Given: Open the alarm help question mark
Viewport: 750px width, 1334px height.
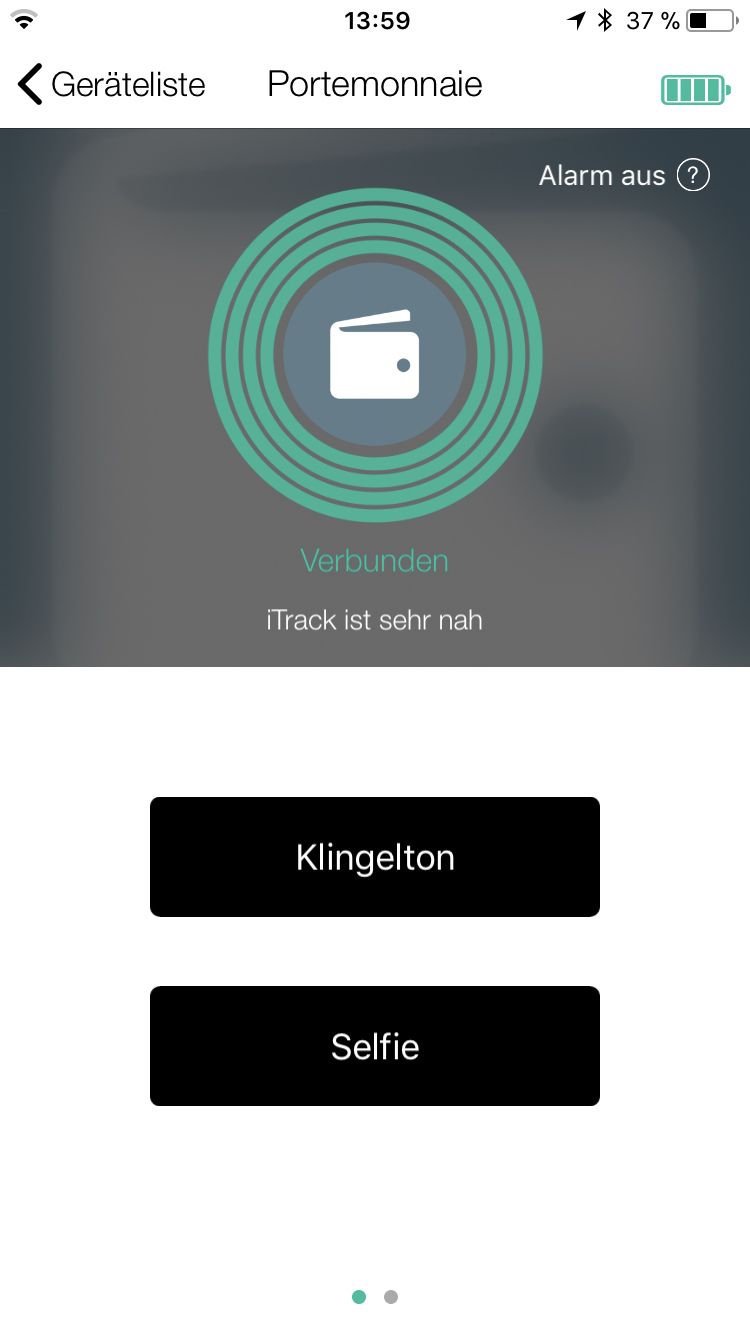Looking at the screenshot, I should coord(693,176).
